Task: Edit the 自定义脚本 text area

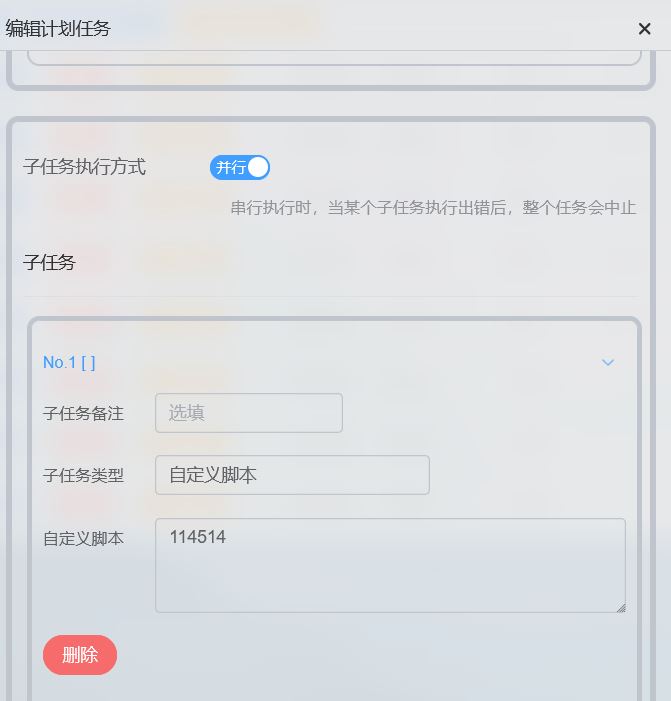Action: click(x=390, y=565)
